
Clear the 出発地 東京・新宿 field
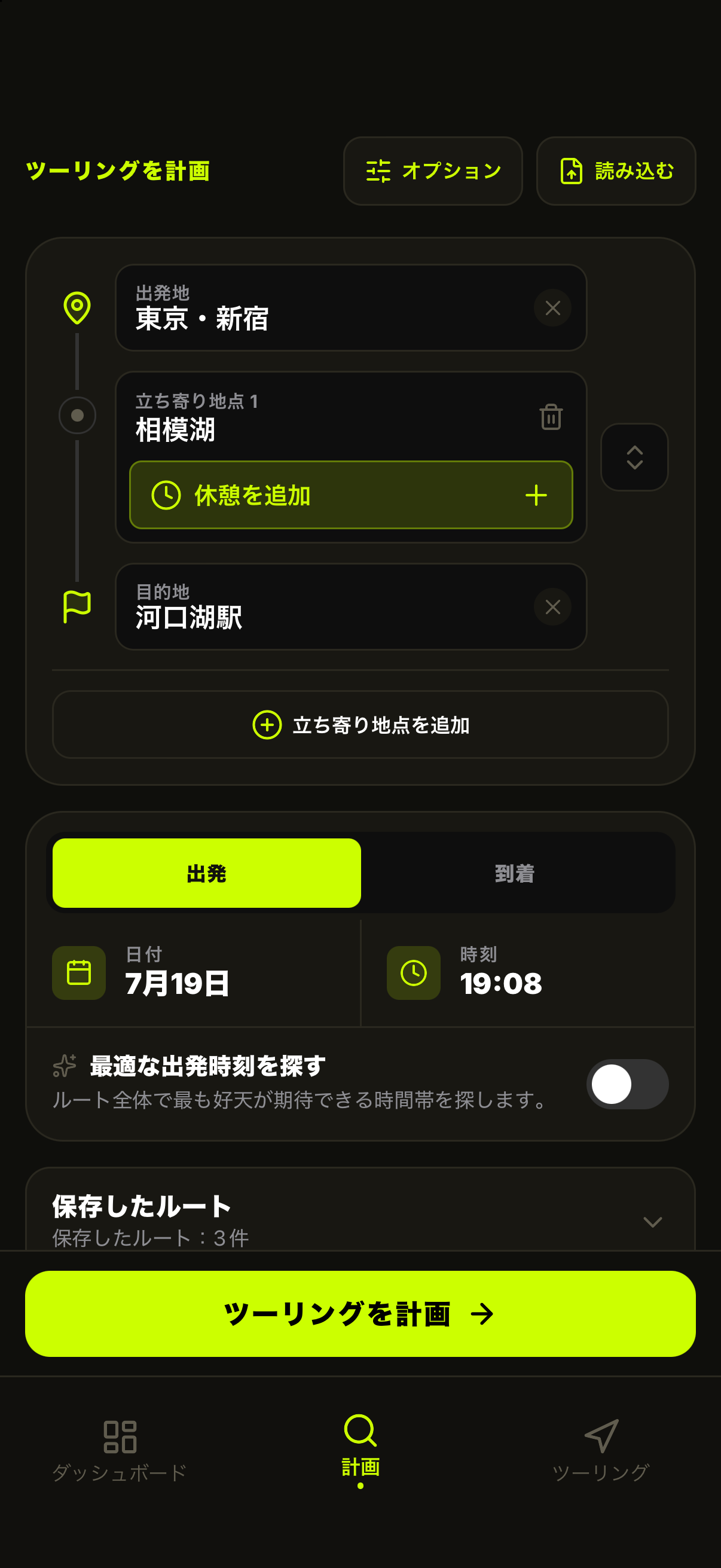(552, 308)
